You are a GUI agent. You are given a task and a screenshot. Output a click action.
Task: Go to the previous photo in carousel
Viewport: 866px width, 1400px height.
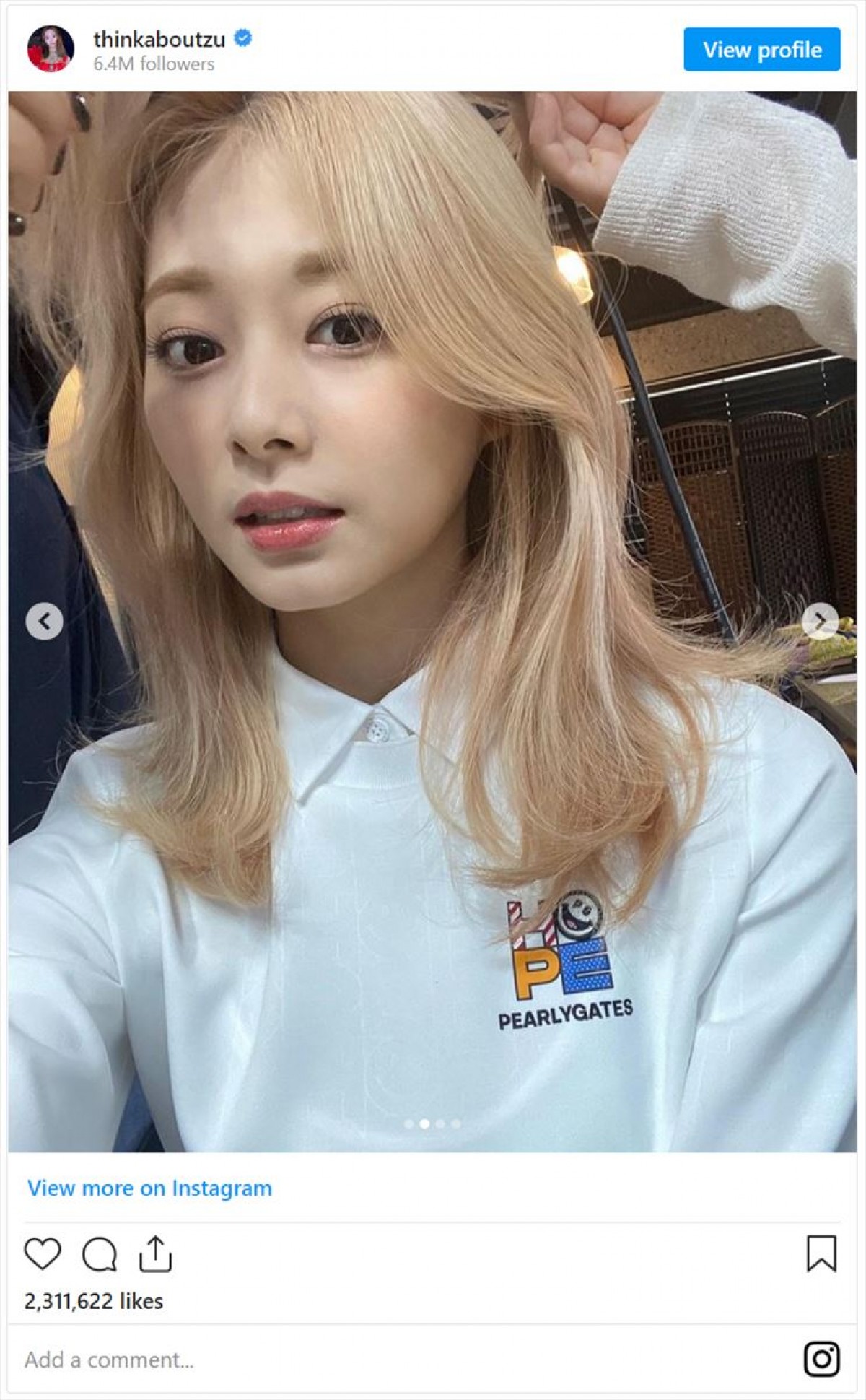[x=45, y=621]
